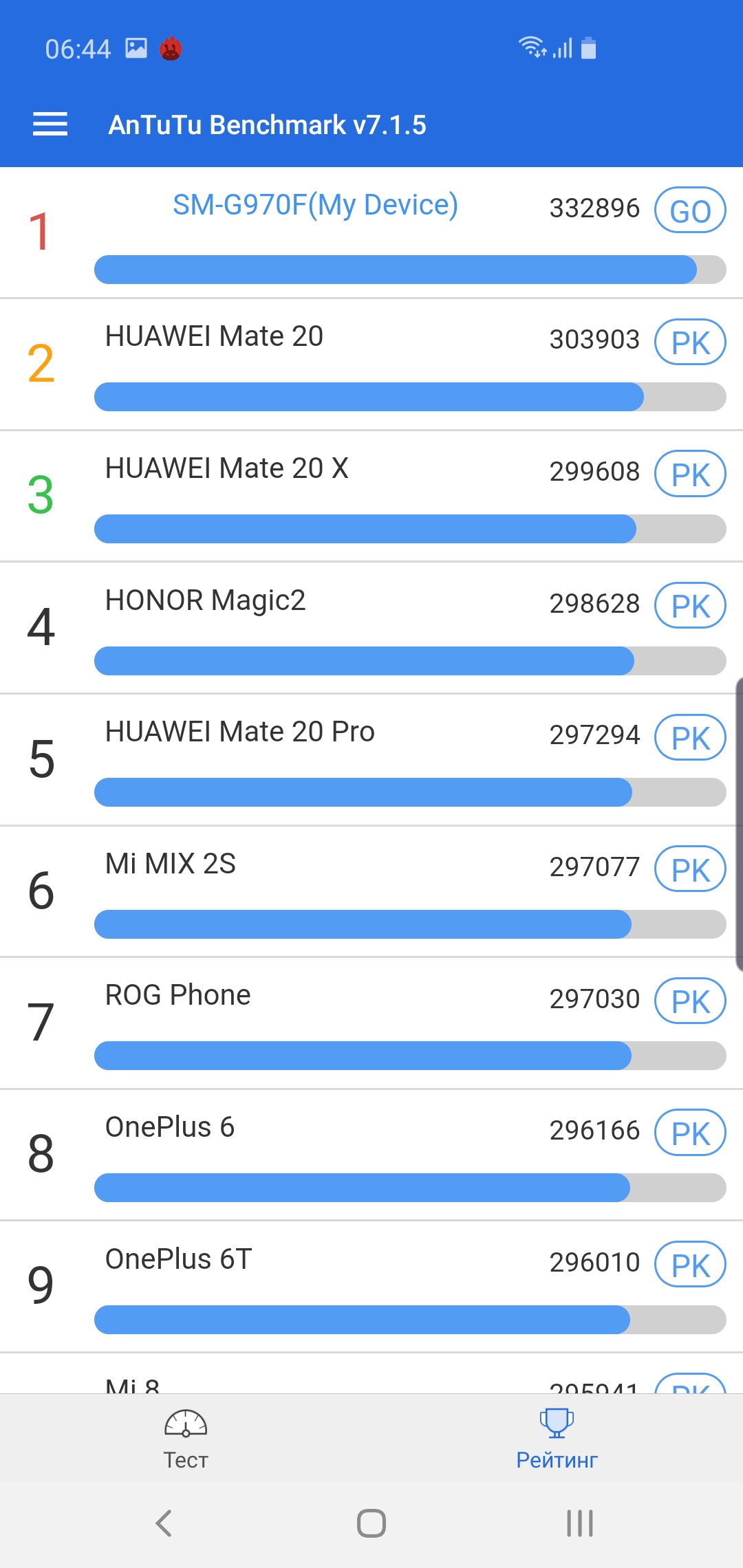The width and height of the screenshot is (743, 1568).
Task: Start PK comparison with OnePlus 6
Action: [x=689, y=1133]
